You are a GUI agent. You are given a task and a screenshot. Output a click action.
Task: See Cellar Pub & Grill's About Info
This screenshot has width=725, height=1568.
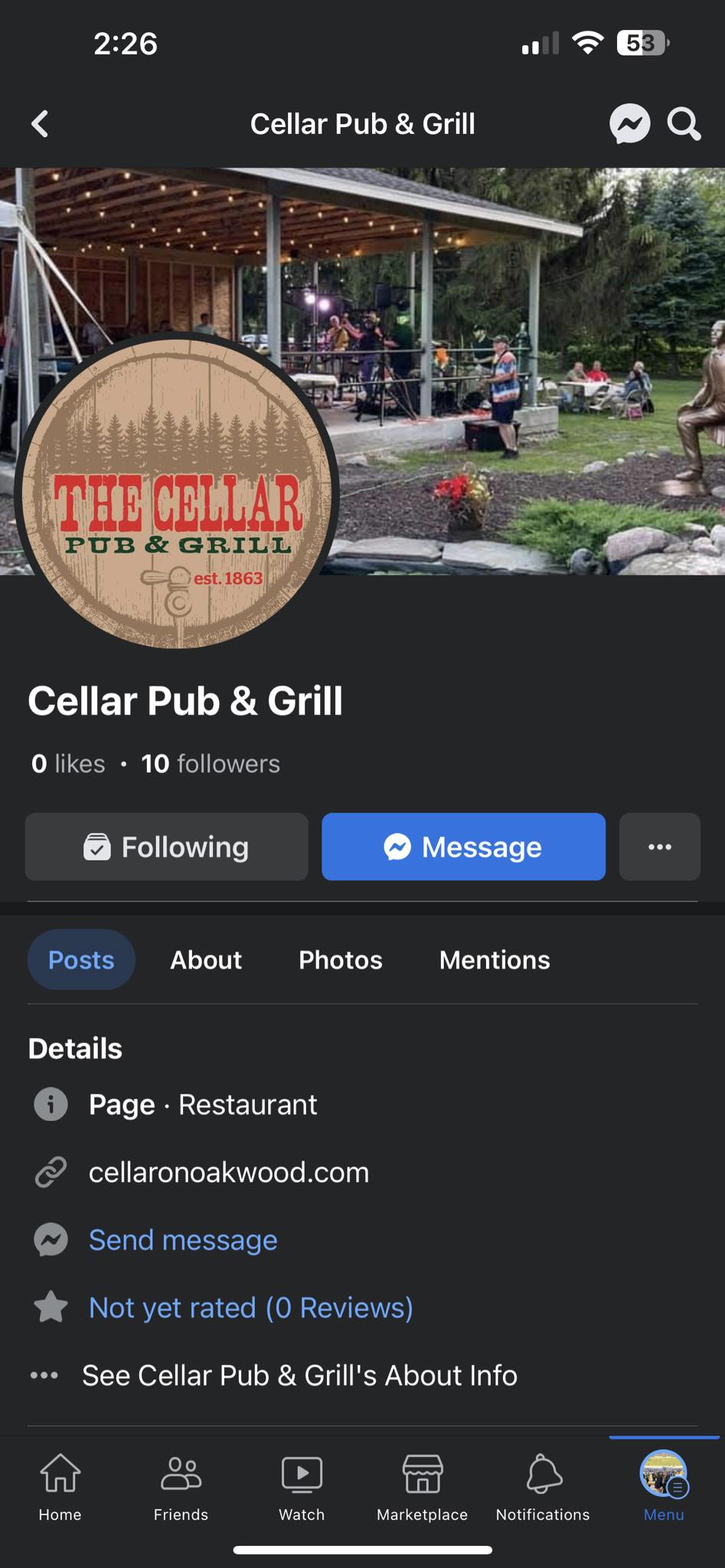(x=299, y=1376)
